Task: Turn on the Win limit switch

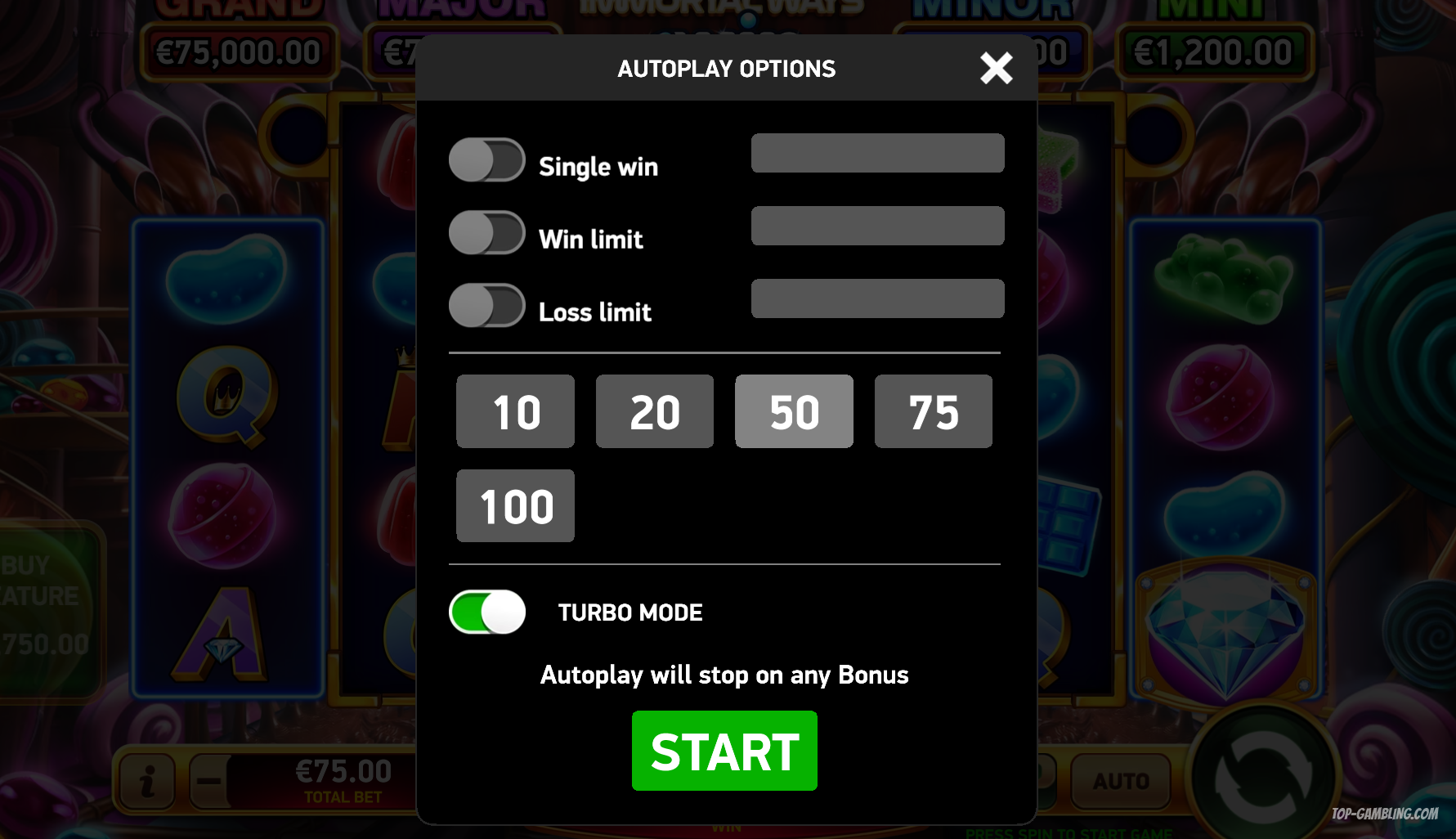Action: (x=486, y=233)
